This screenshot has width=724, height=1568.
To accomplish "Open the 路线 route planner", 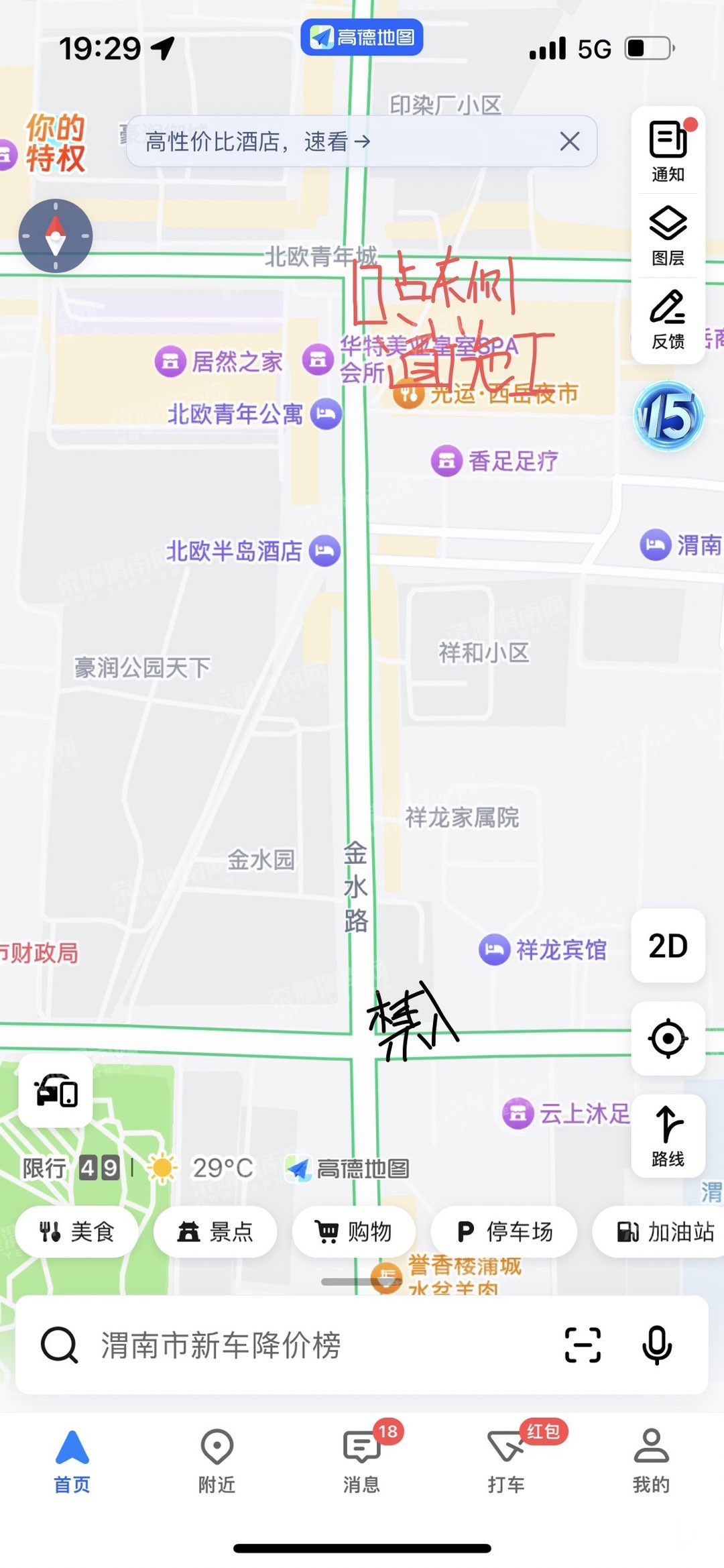I will click(668, 1135).
